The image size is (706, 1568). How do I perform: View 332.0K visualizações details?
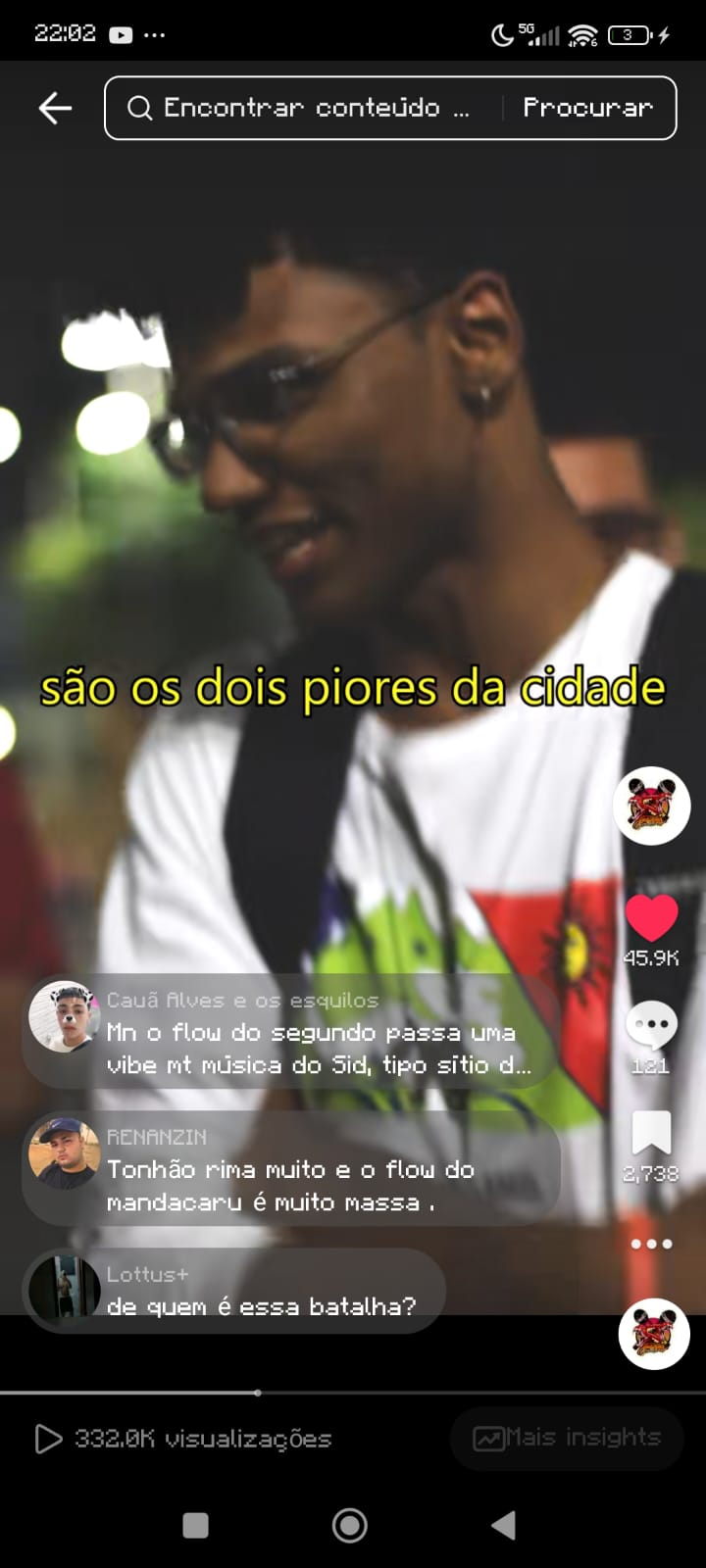184,1439
